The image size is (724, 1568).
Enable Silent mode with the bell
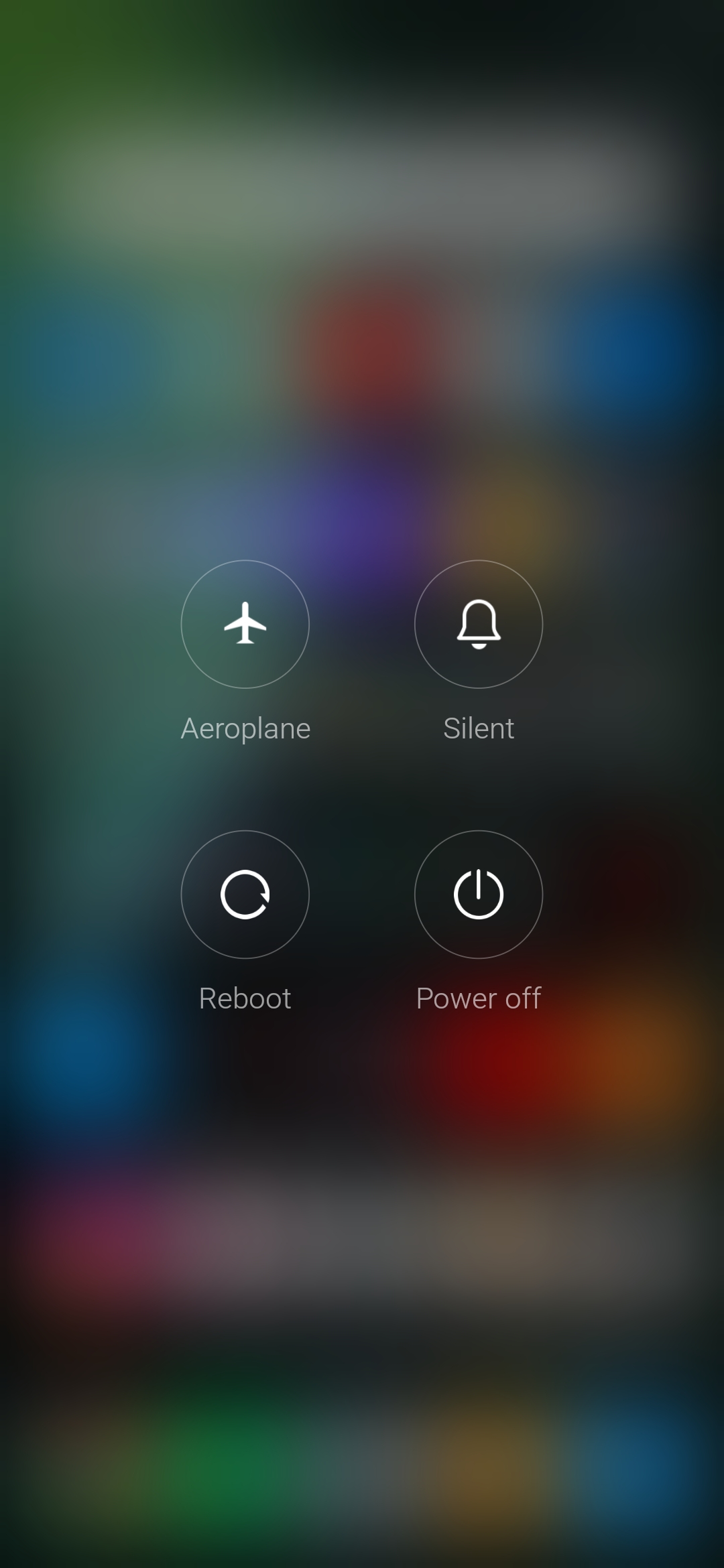click(x=478, y=624)
